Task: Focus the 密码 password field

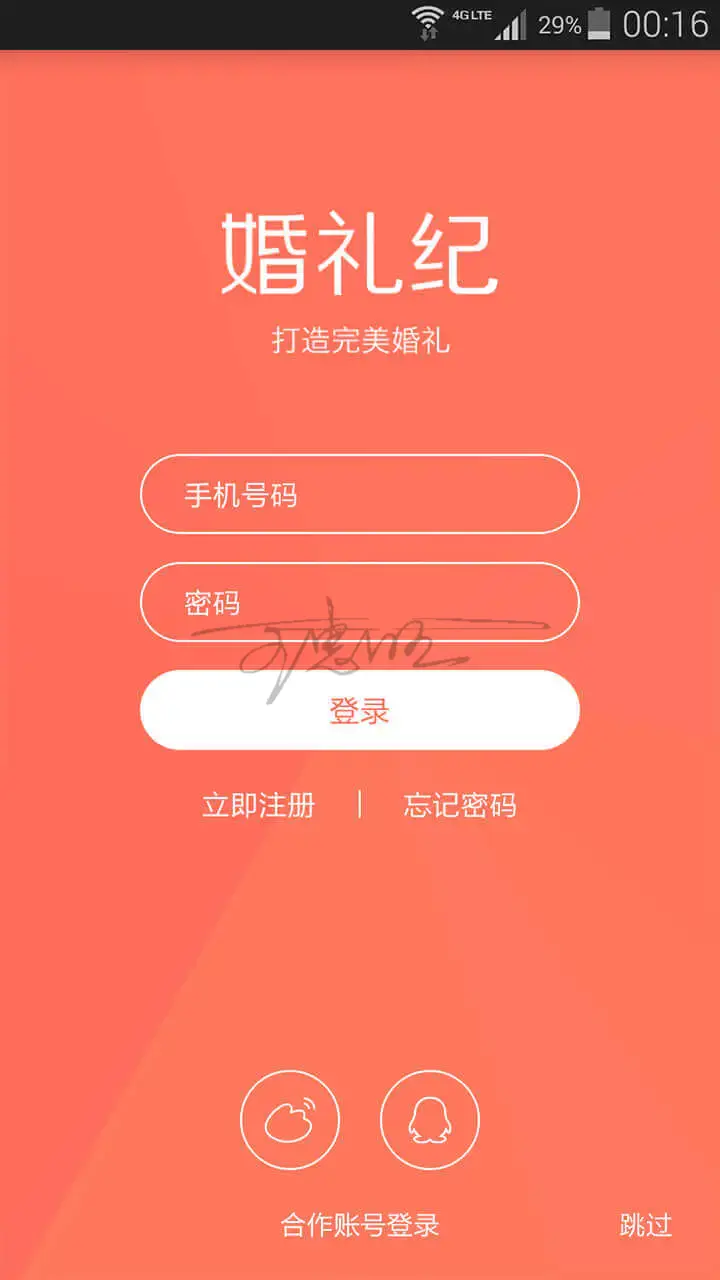Action: tap(360, 602)
